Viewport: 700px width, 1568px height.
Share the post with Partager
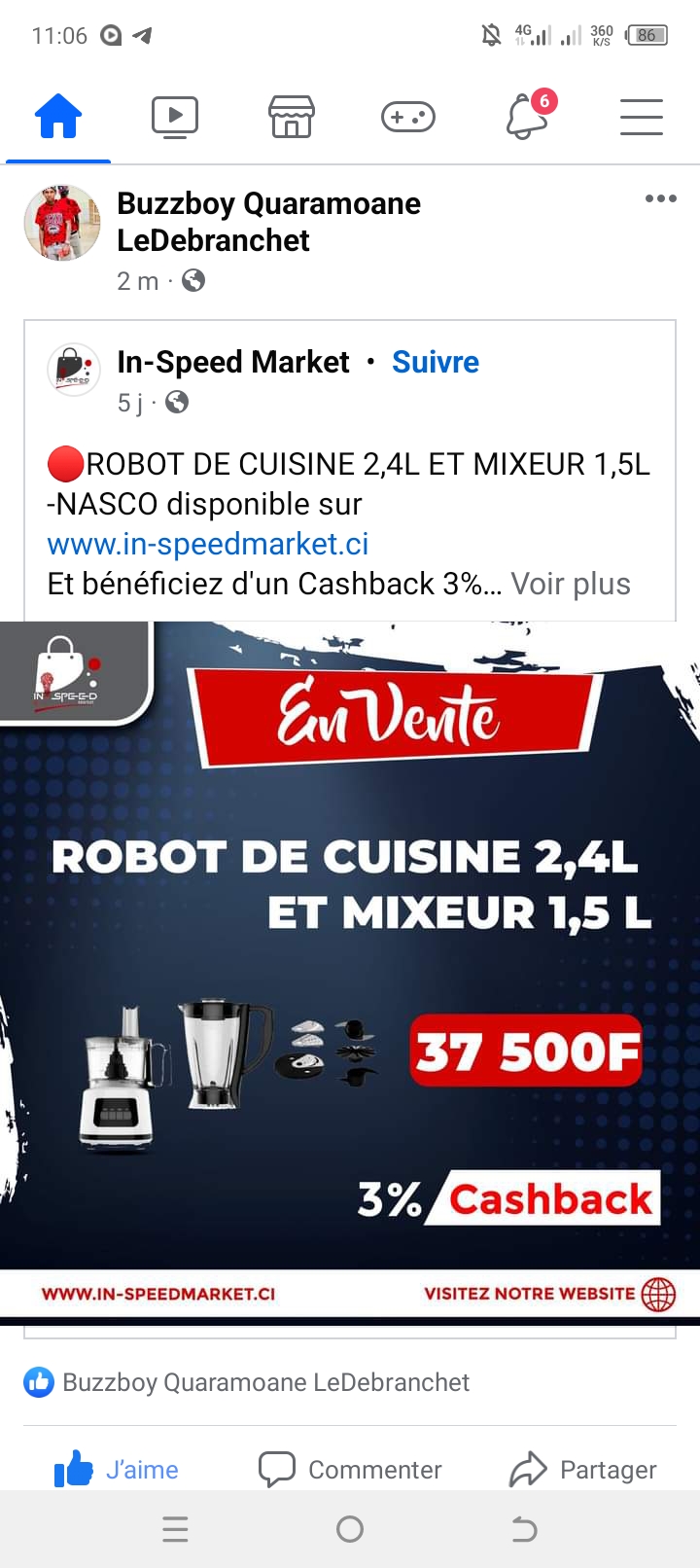(x=583, y=1469)
